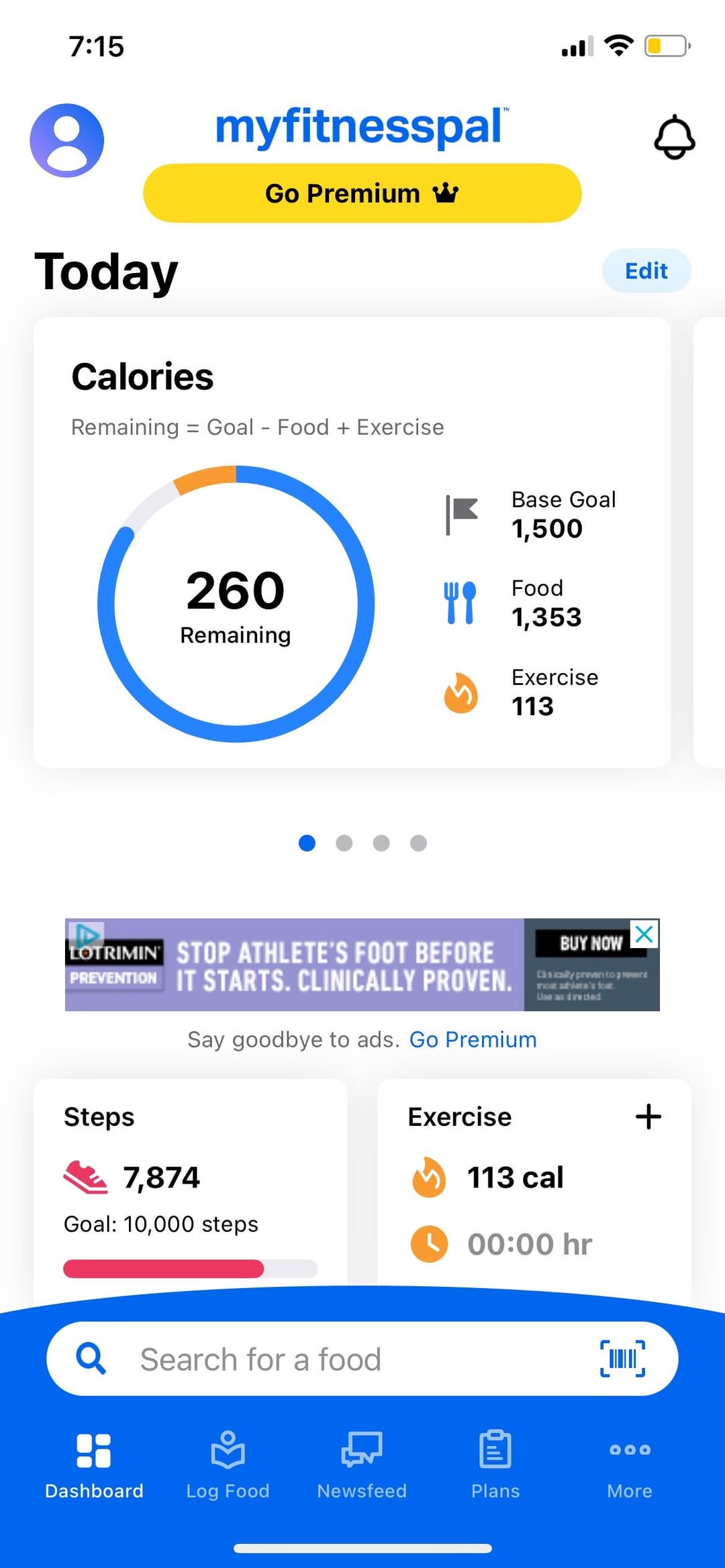Viewport: 725px width, 1568px height.
Task: Open the Steps card
Action: pyautogui.click(x=190, y=1181)
